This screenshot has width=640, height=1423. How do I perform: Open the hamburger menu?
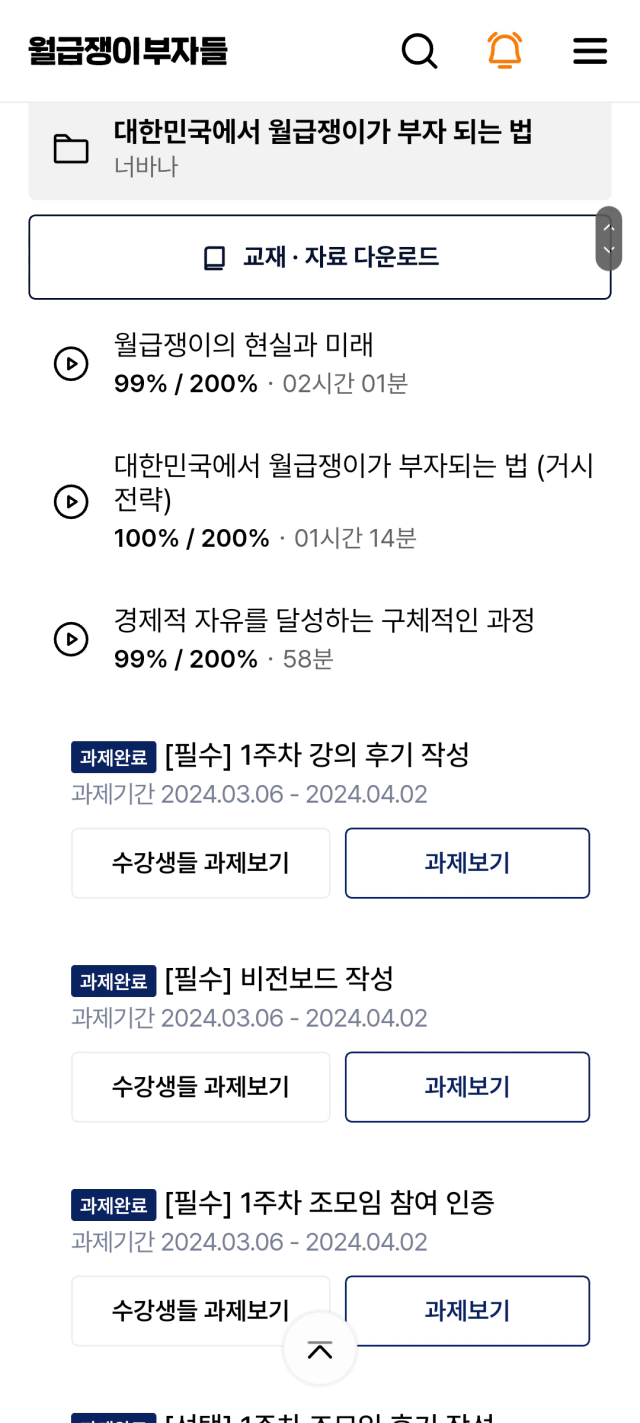pos(590,51)
